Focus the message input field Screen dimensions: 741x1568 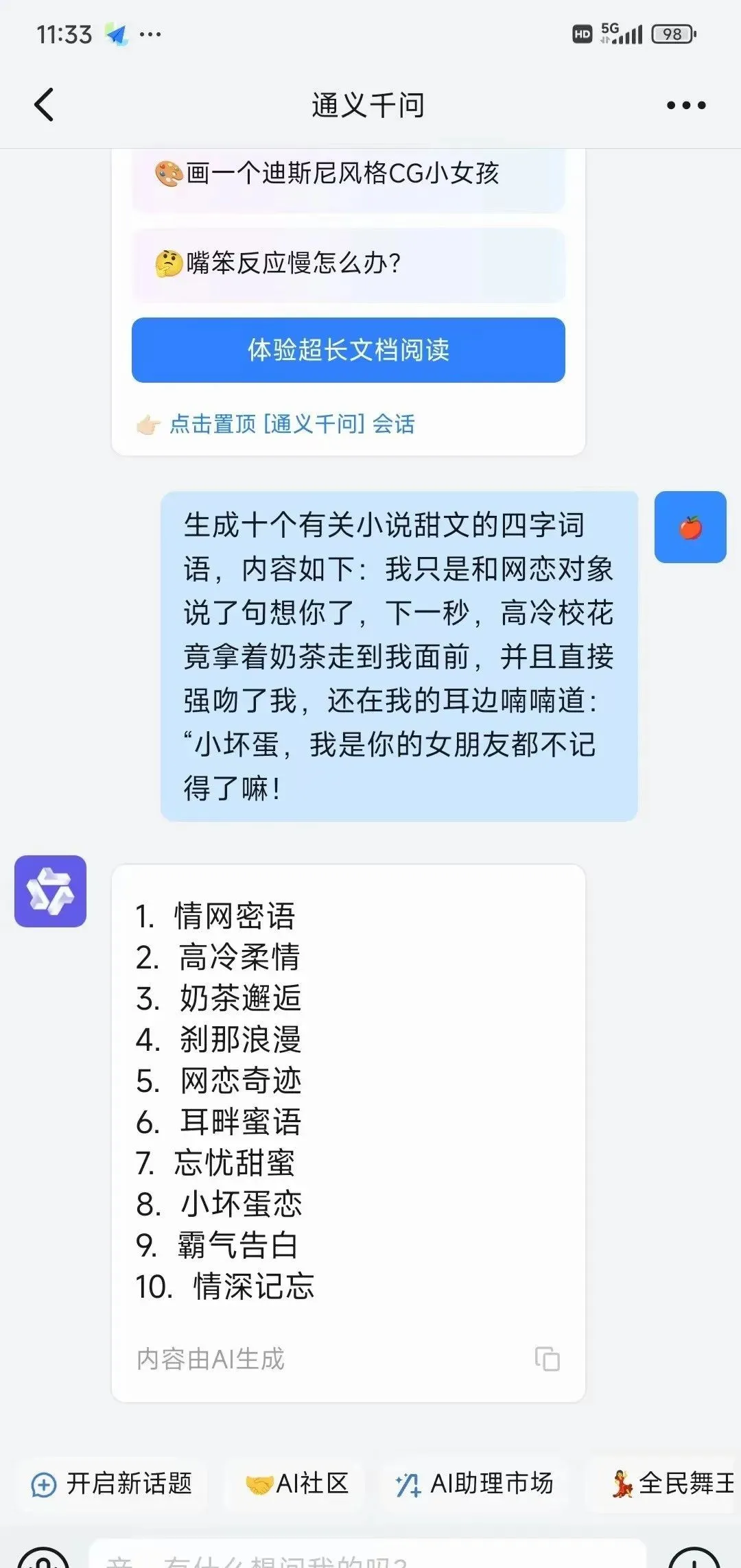tap(367, 1557)
